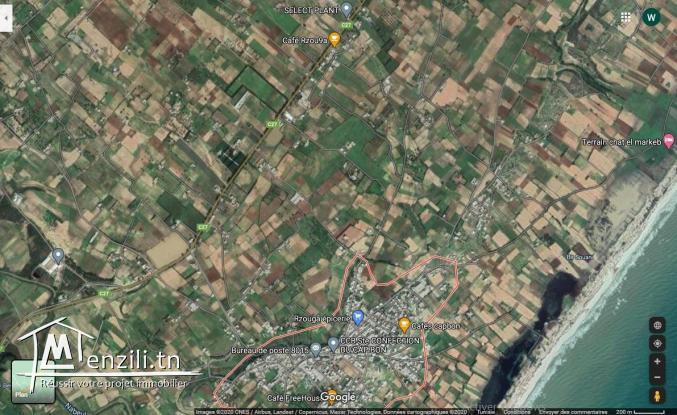Select the Café Capbon marker
Viewport: 677px width, 415px height.
tap(404, 324)
